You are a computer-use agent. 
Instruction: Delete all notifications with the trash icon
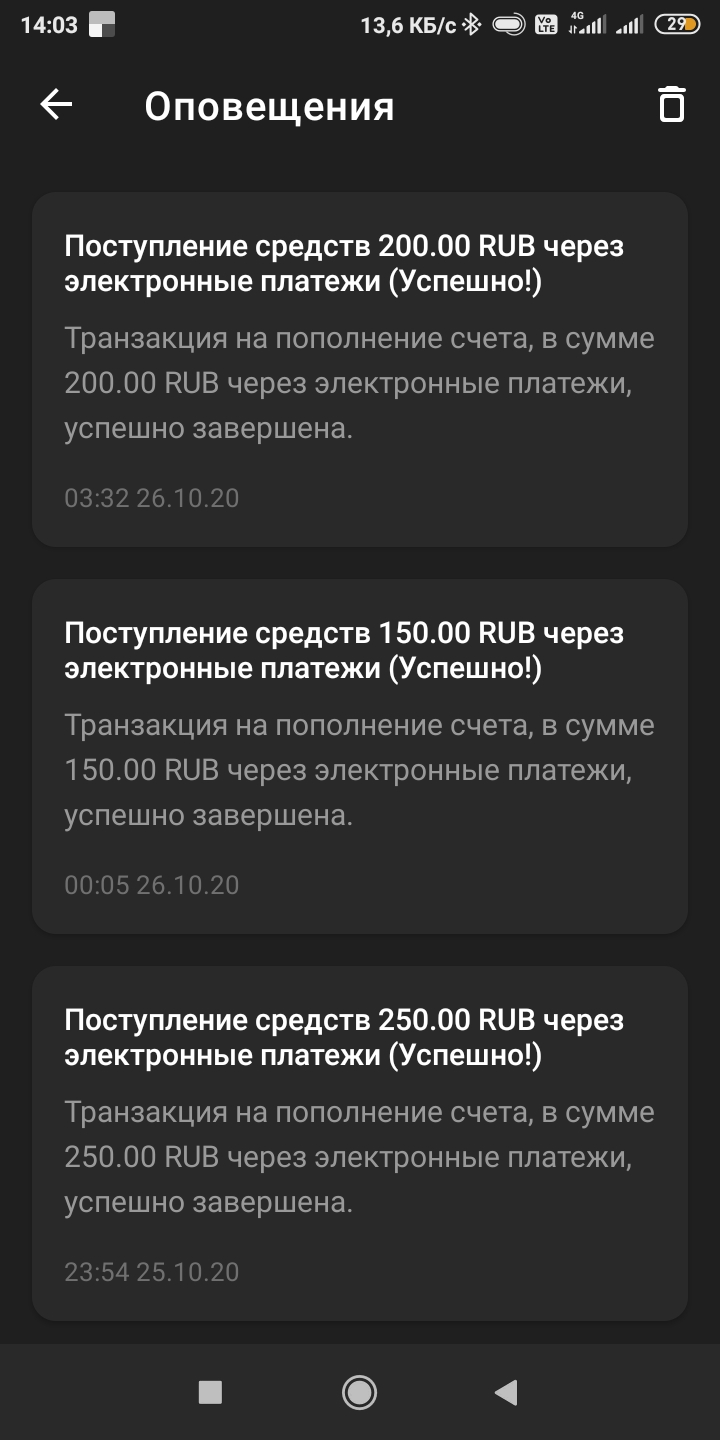point(671,105)
